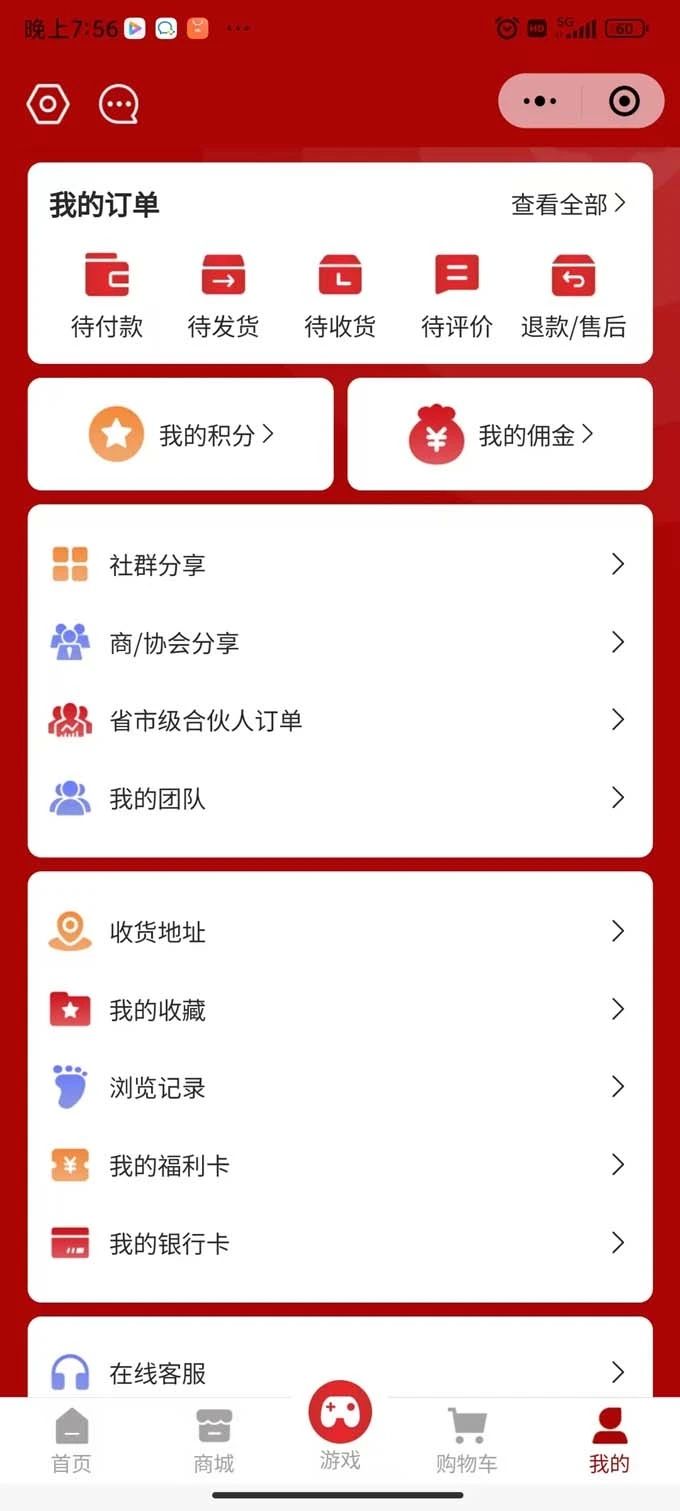Open the mini program more-options menu

(x=540, y=101)
